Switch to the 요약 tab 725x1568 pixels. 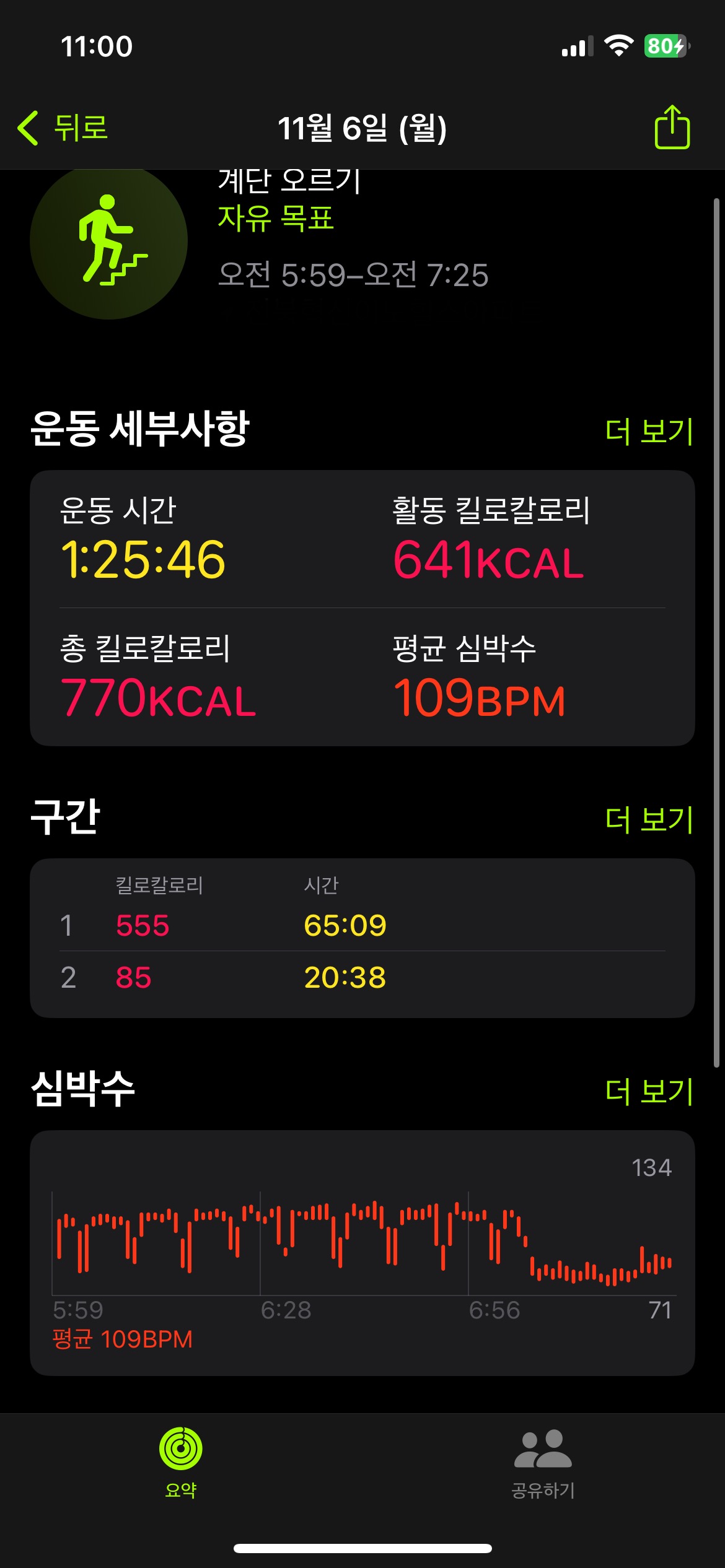pos(180,1463)
